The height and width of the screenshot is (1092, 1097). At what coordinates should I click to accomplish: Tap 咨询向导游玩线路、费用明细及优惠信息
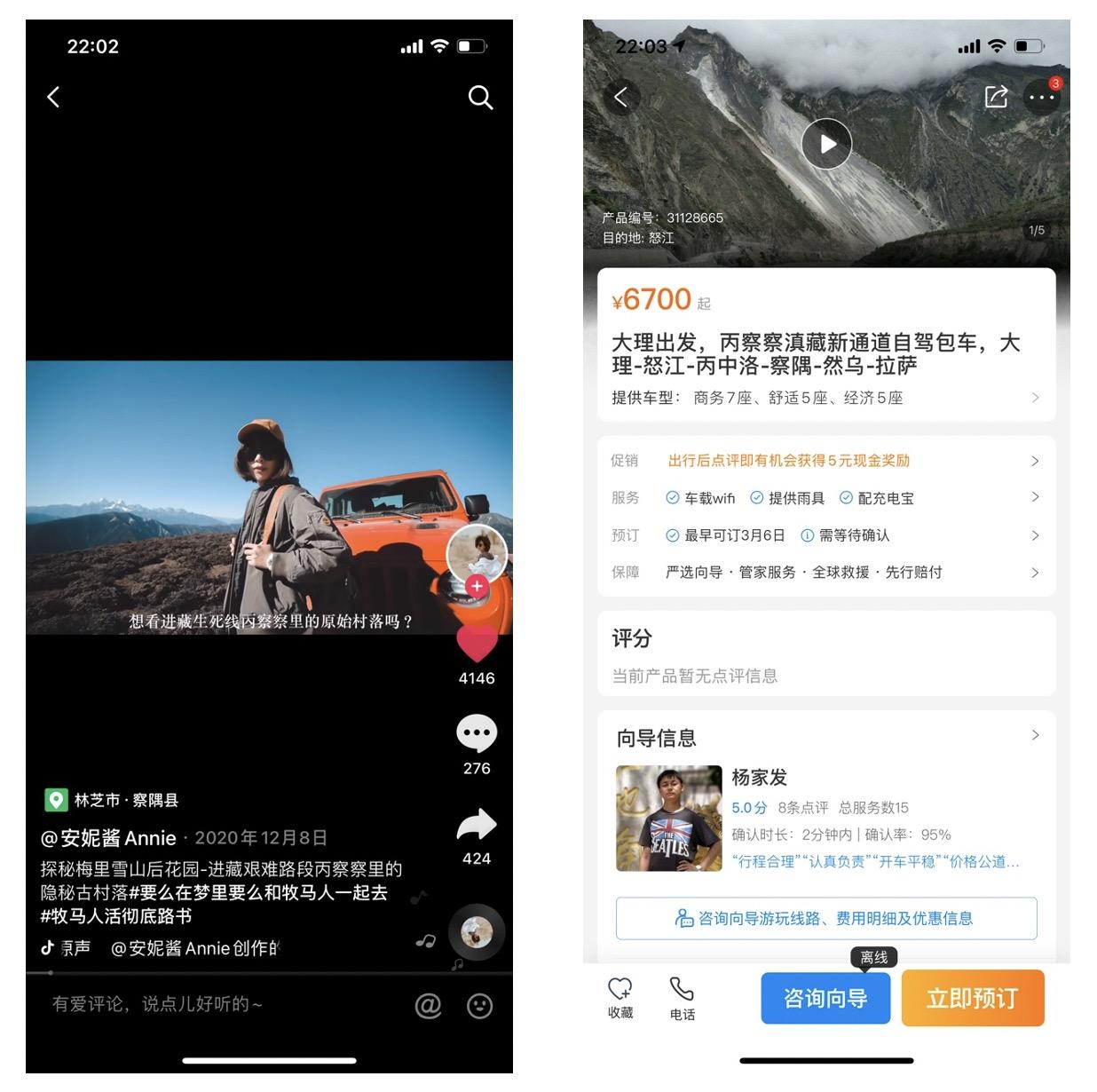click(825, 918)
